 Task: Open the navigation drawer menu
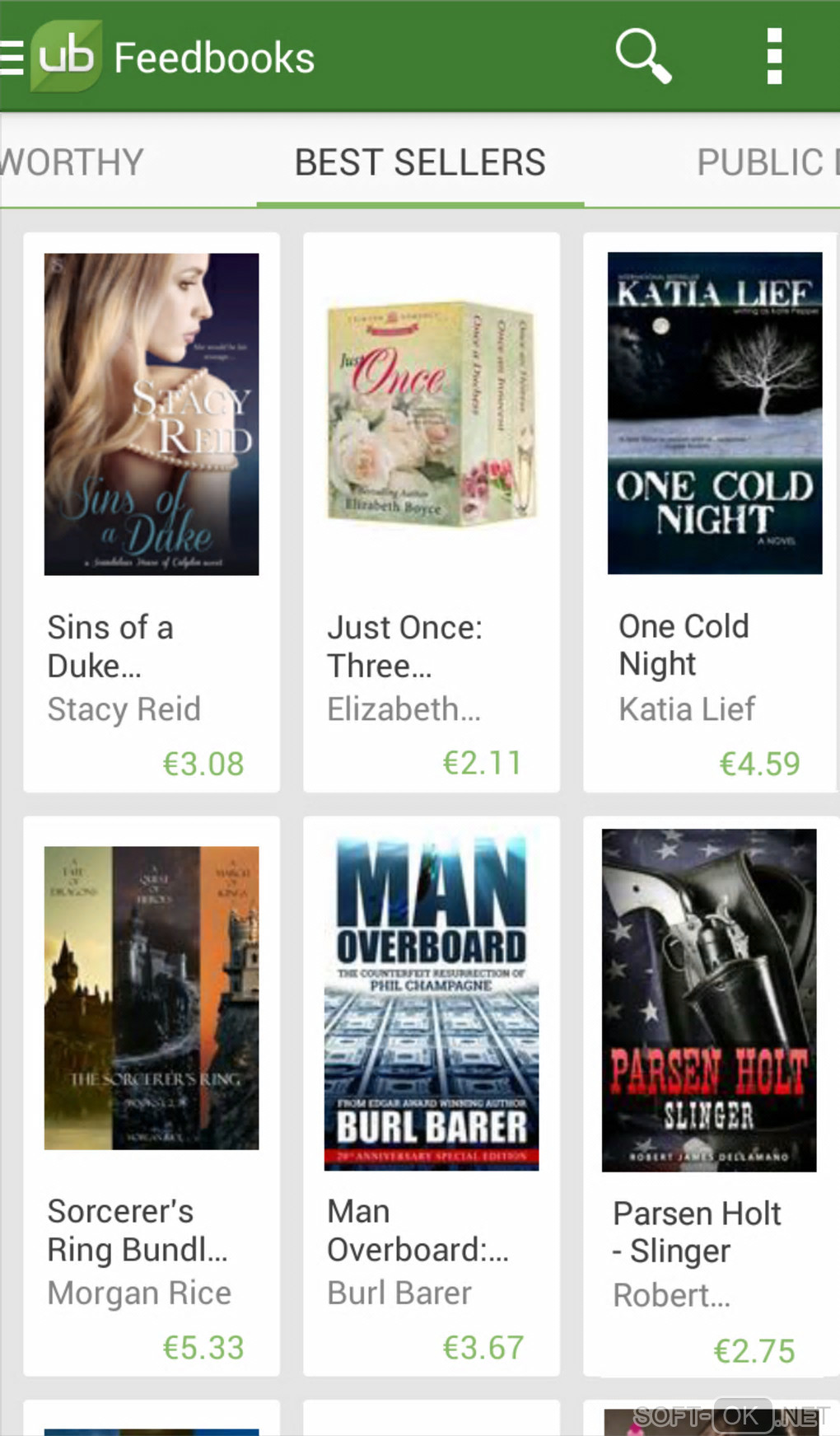[x=13, y=57]
